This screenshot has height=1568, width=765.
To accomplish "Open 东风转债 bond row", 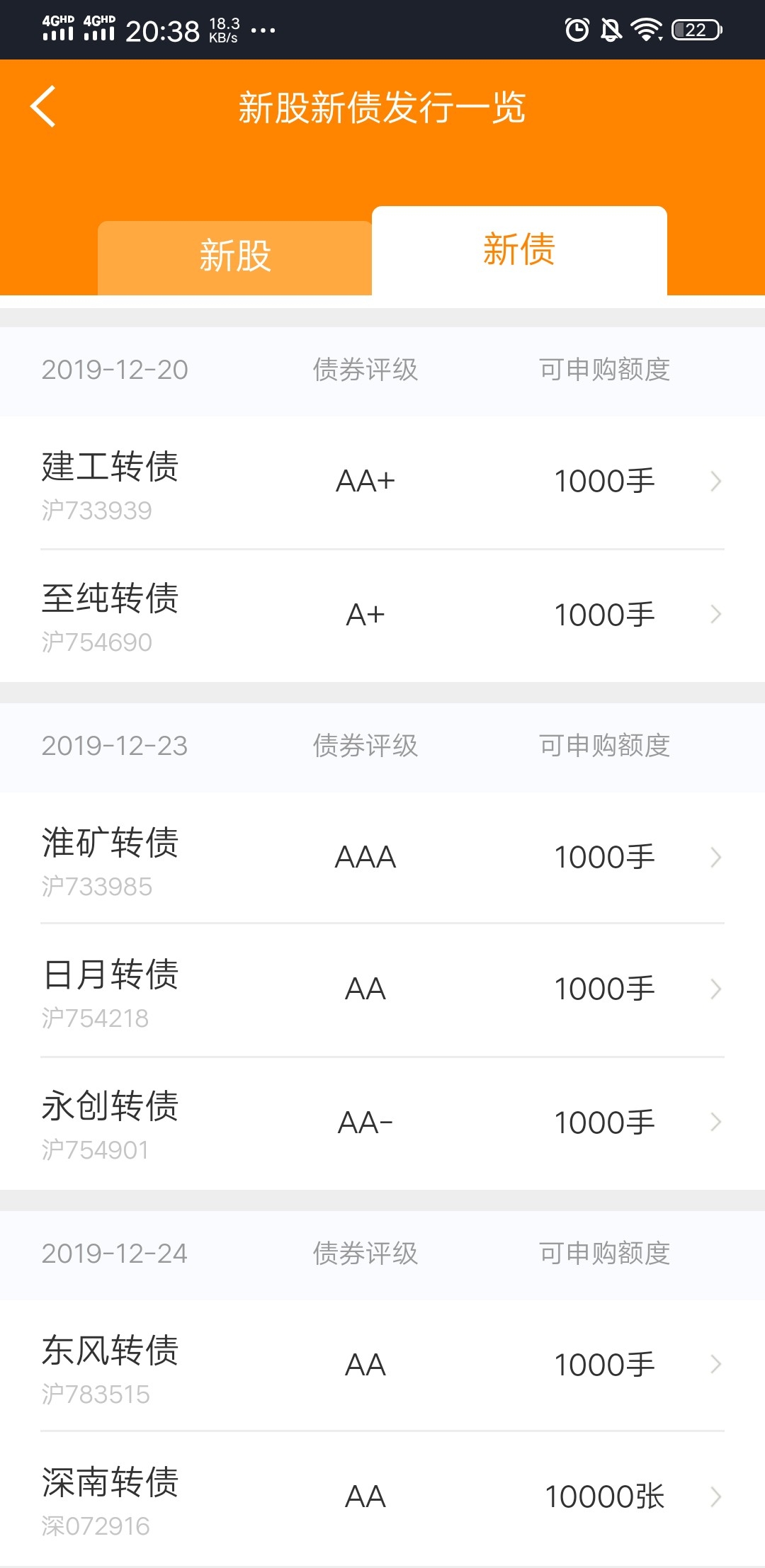I will pos(382,1365).
